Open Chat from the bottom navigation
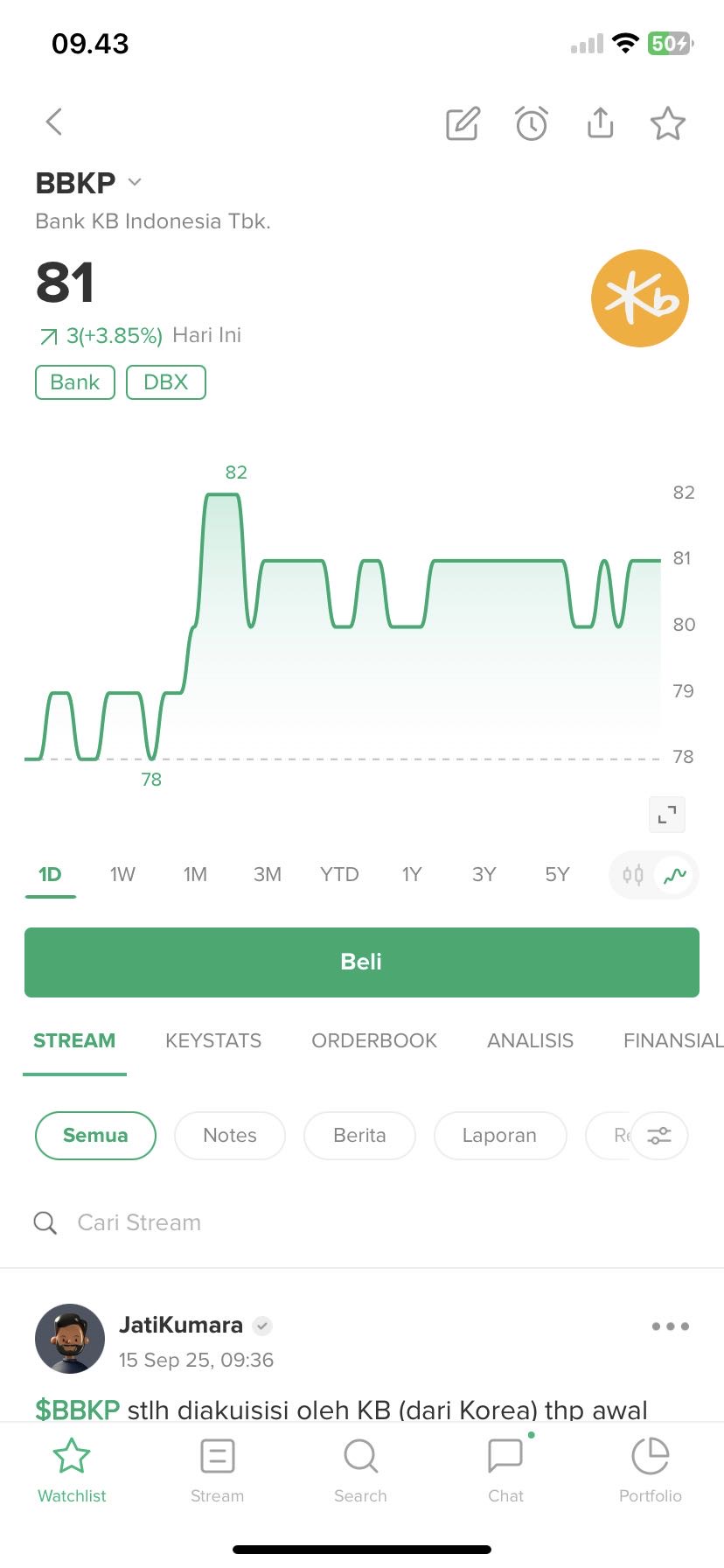The image size is (724, 1568). point(505,1470)
